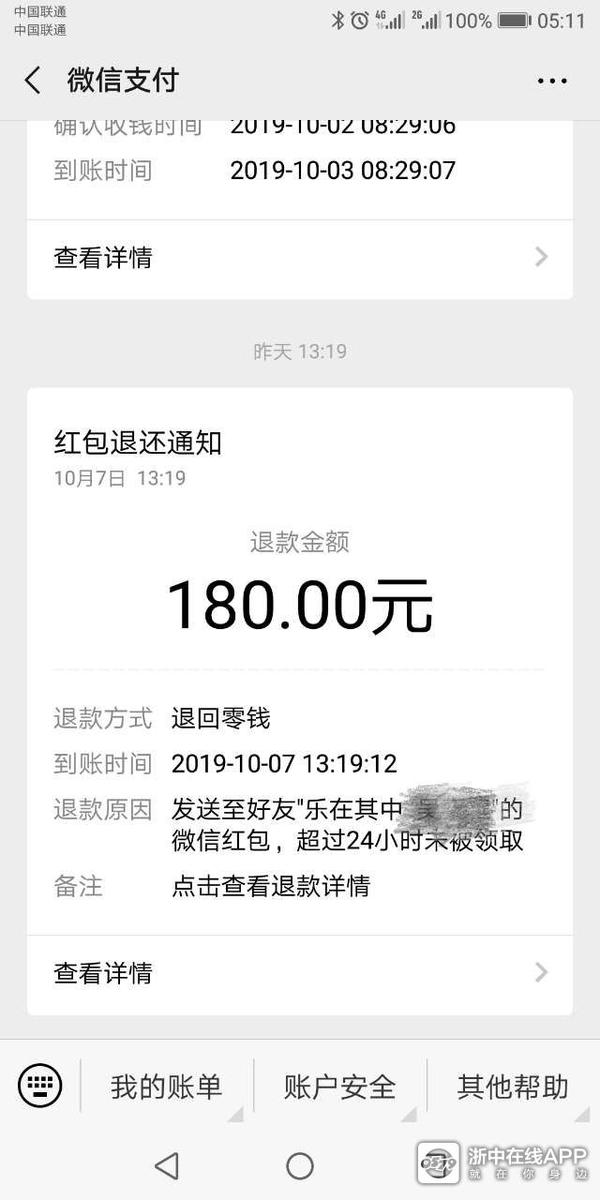Open the three-dot overflow menu

pyautogui.click(x=552, y=81)
